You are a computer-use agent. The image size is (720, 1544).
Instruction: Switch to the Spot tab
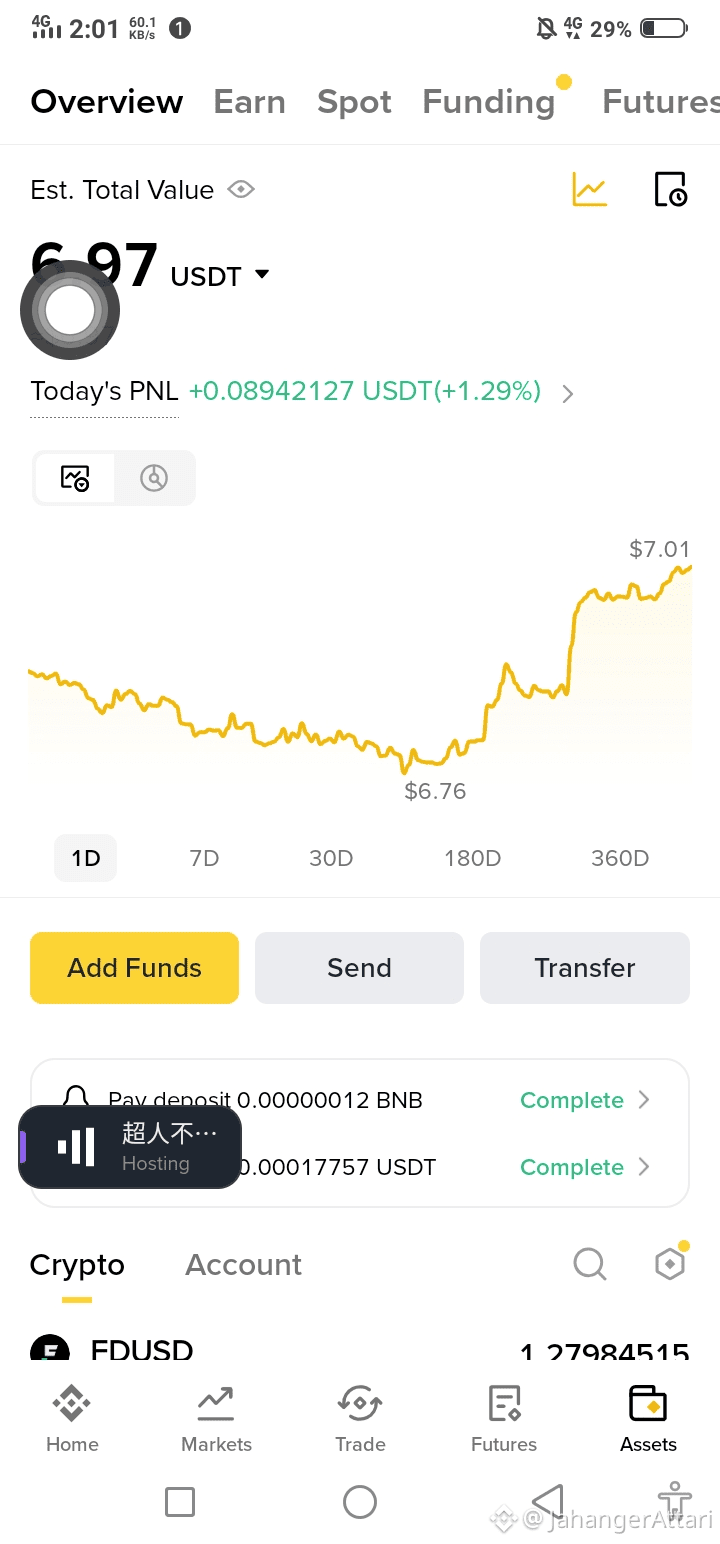point(354,102)
